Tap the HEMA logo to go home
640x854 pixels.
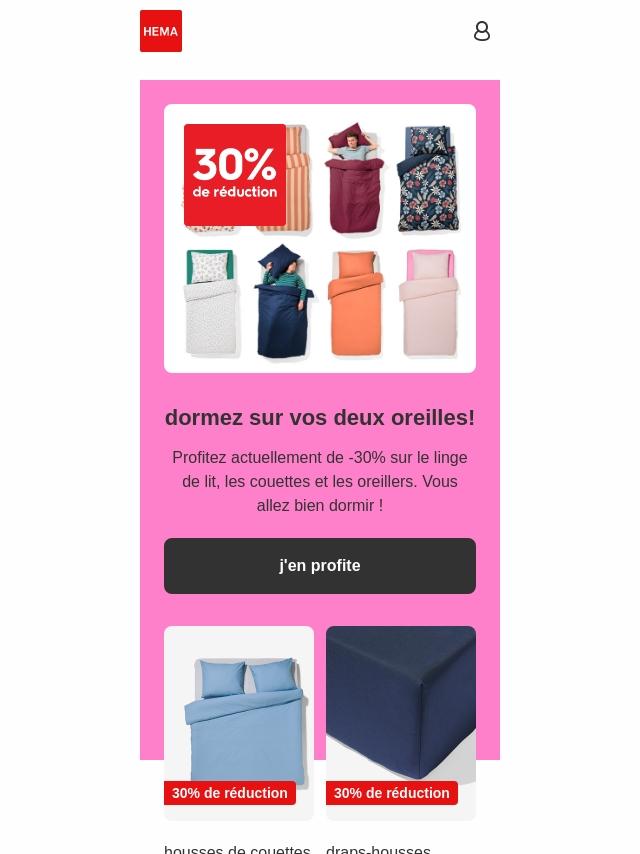pyautogui.click(x=161, y=31)
